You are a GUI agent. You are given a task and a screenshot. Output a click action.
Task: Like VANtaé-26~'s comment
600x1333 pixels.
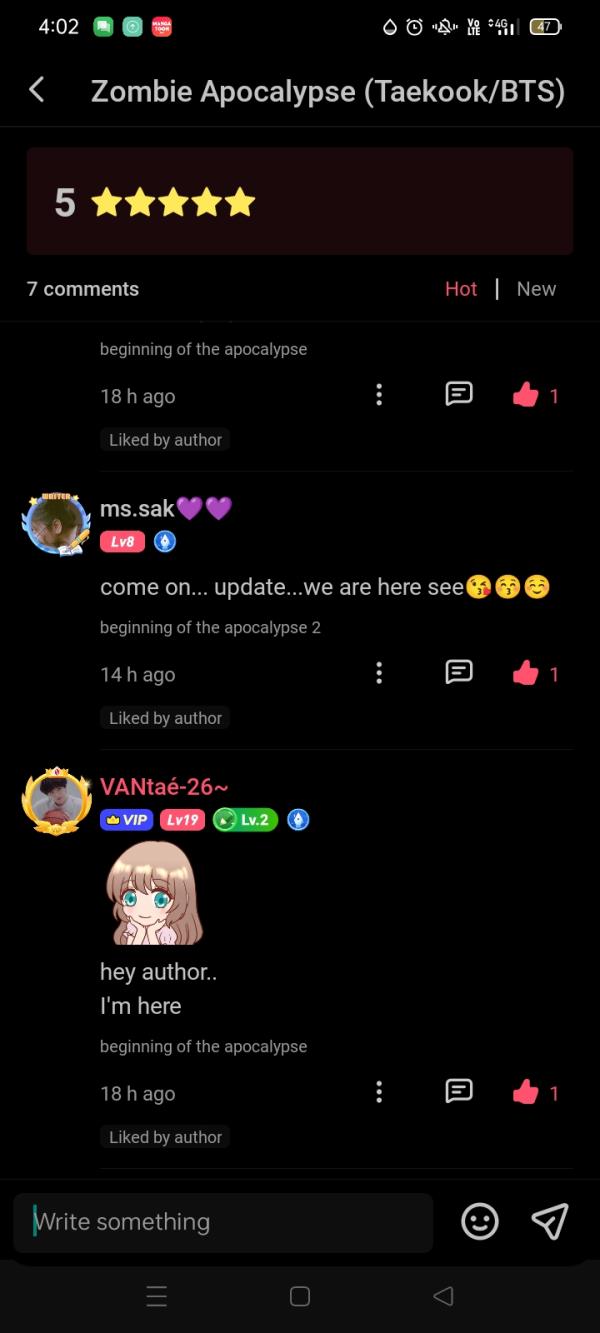point(526,1092)
